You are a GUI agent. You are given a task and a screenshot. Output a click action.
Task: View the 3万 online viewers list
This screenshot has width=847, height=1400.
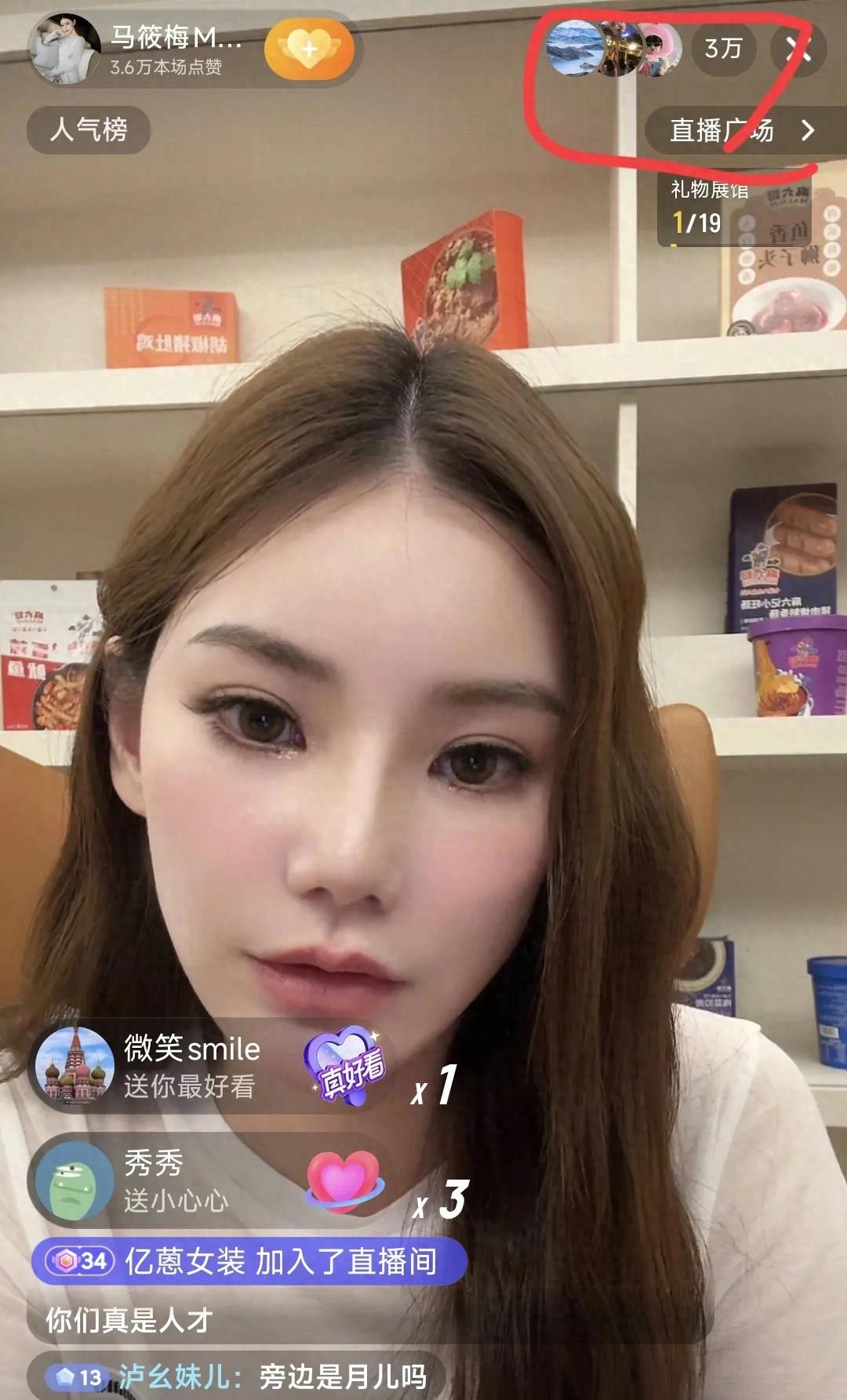click(723, 49)
